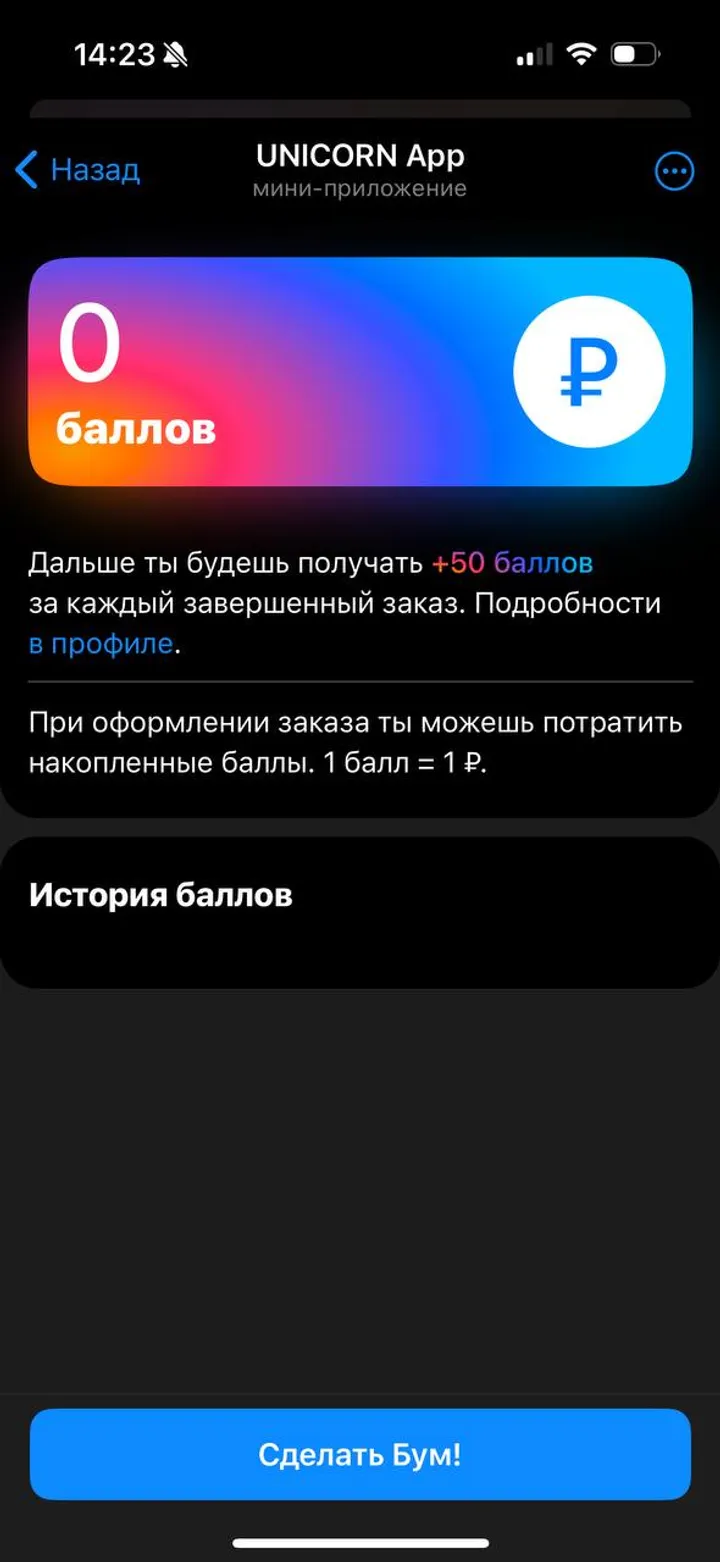The image size is (720, 1562).
Task: Tap the back chevron arrow
Action: click(x=27, y=170)
